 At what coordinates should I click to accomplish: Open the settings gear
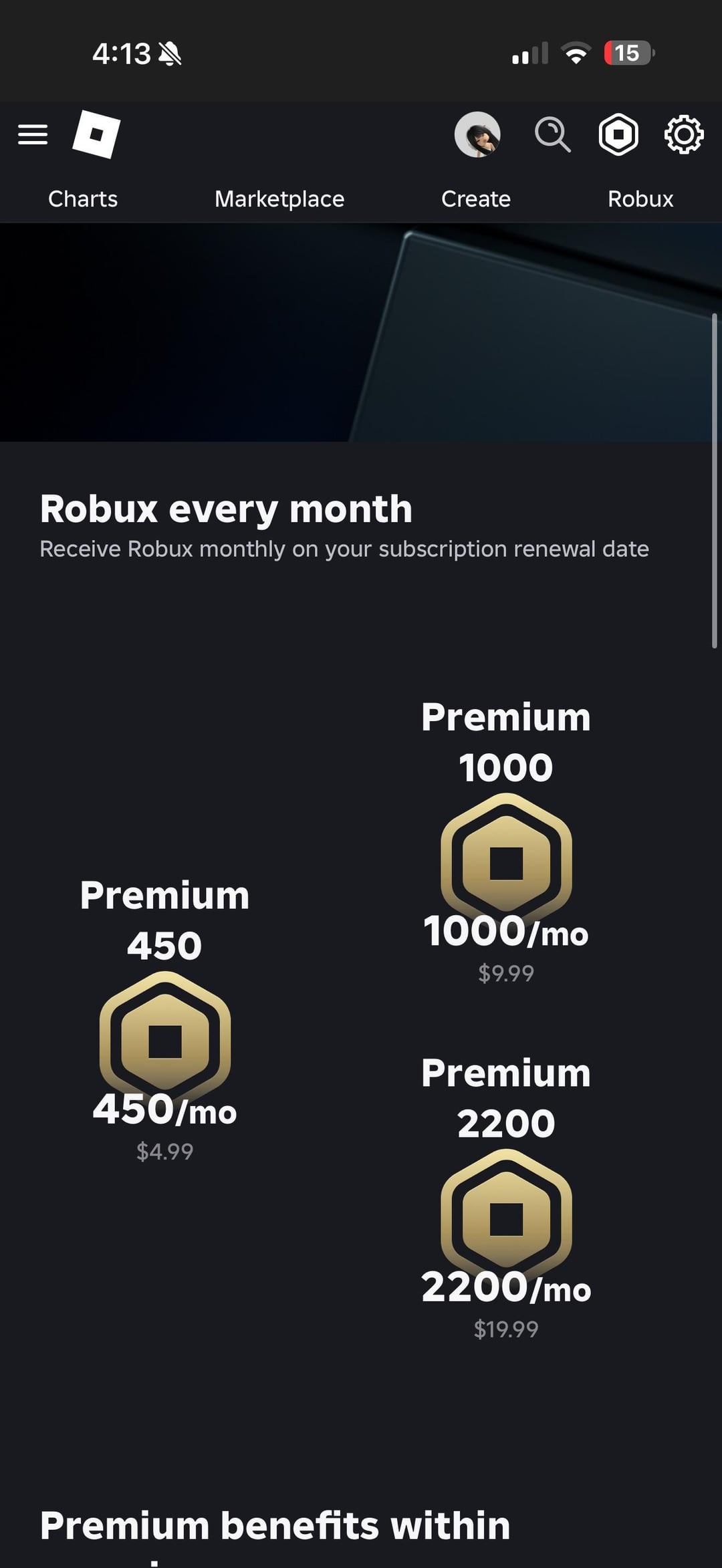pos(684,134)
